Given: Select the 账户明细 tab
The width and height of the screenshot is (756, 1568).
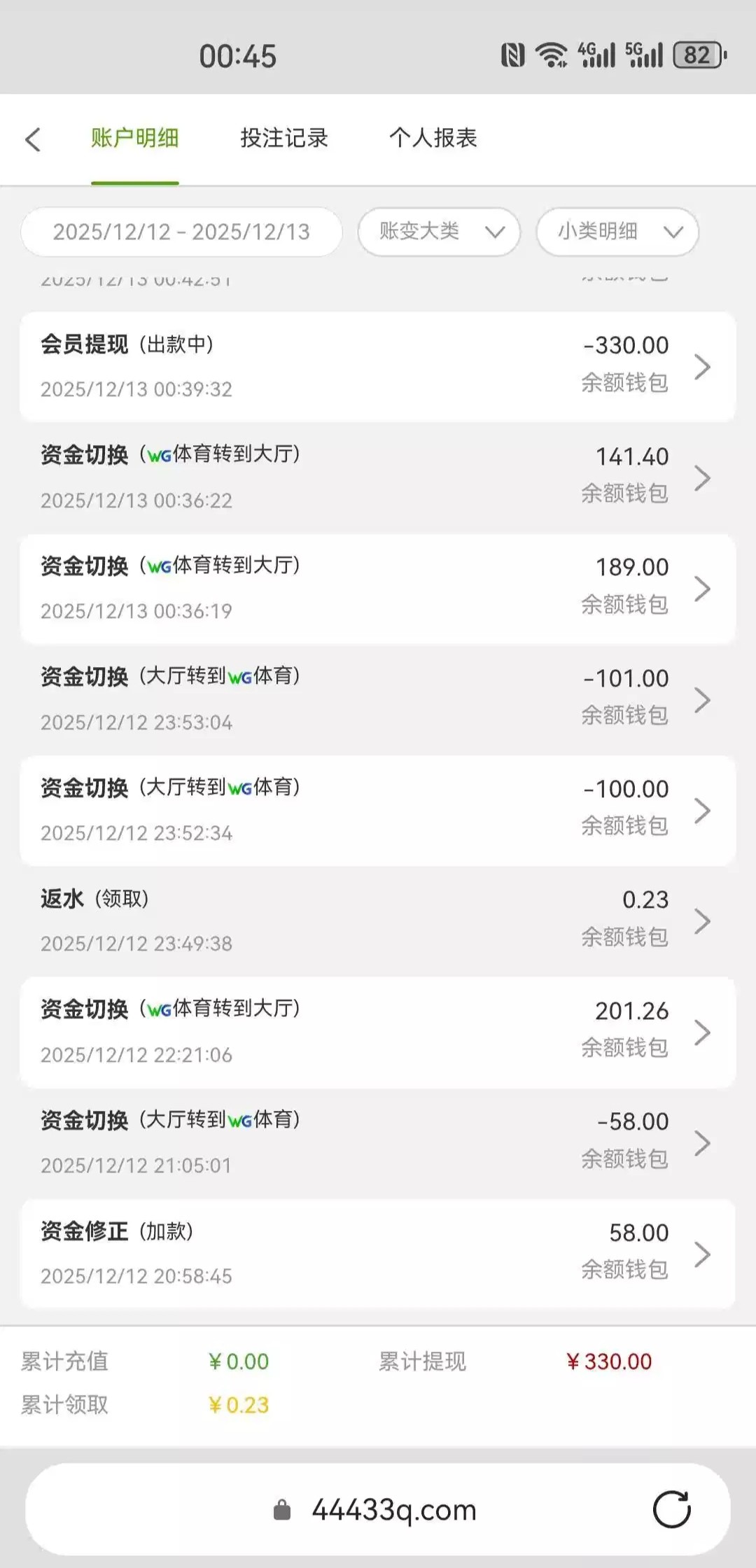Looking at the screenshot, I should point(134,138).
